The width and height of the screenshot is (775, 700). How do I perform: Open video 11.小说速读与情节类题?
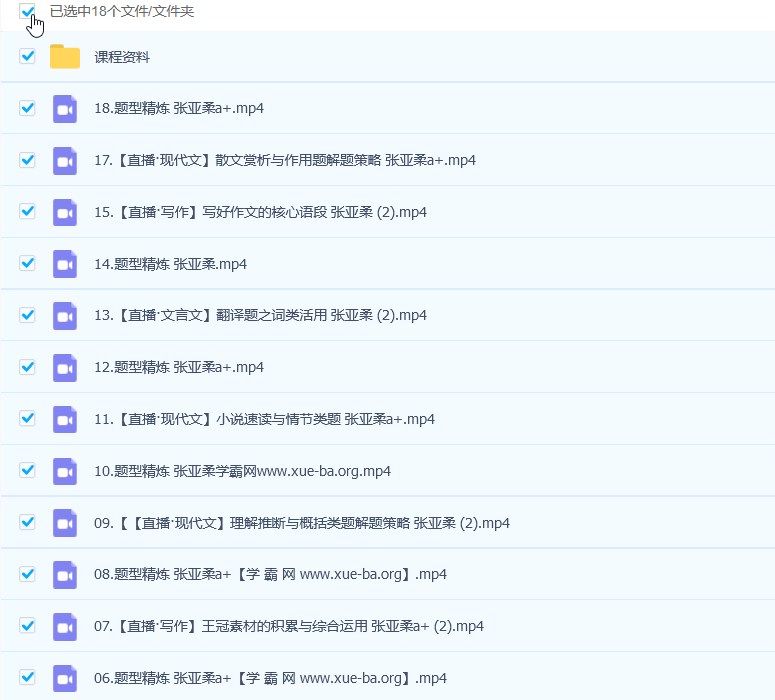[264, 419]
